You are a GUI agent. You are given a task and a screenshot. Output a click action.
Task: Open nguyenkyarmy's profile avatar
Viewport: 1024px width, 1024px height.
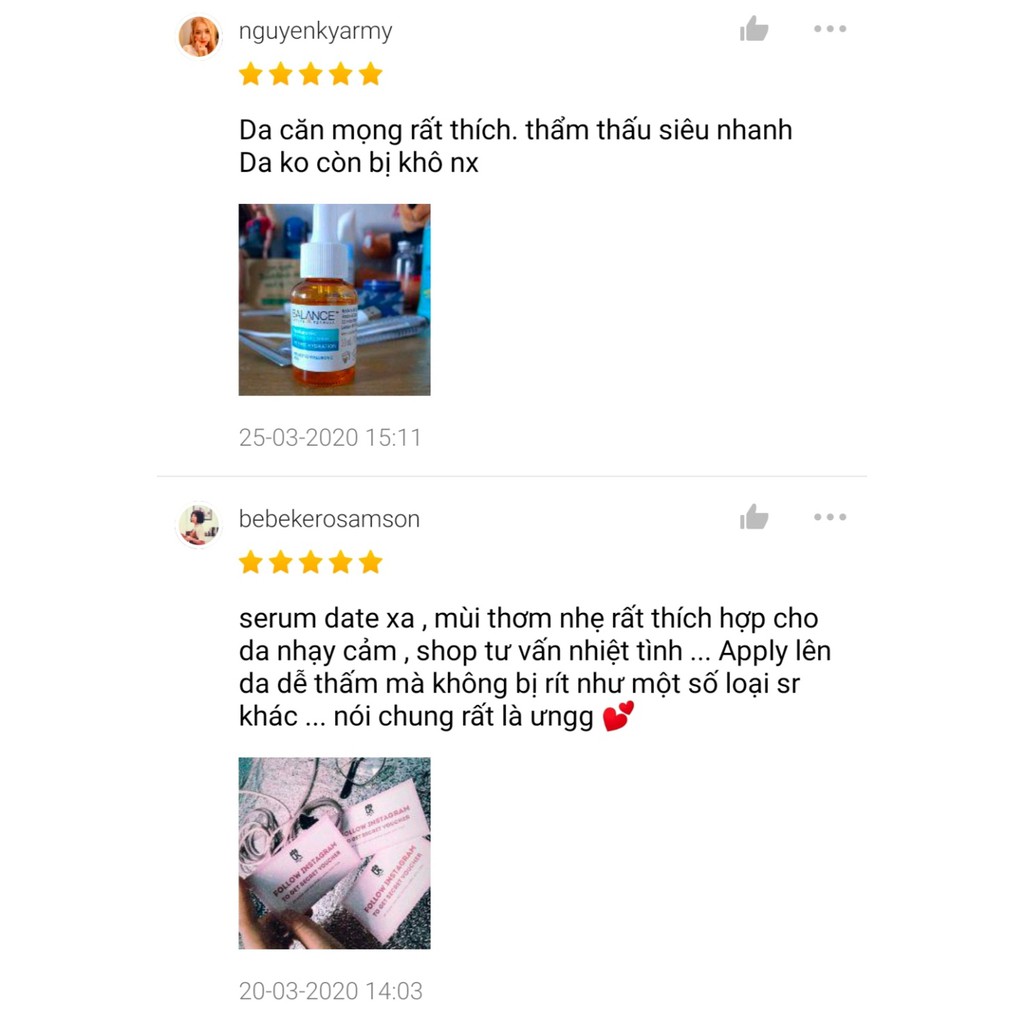tap(199, 36)
